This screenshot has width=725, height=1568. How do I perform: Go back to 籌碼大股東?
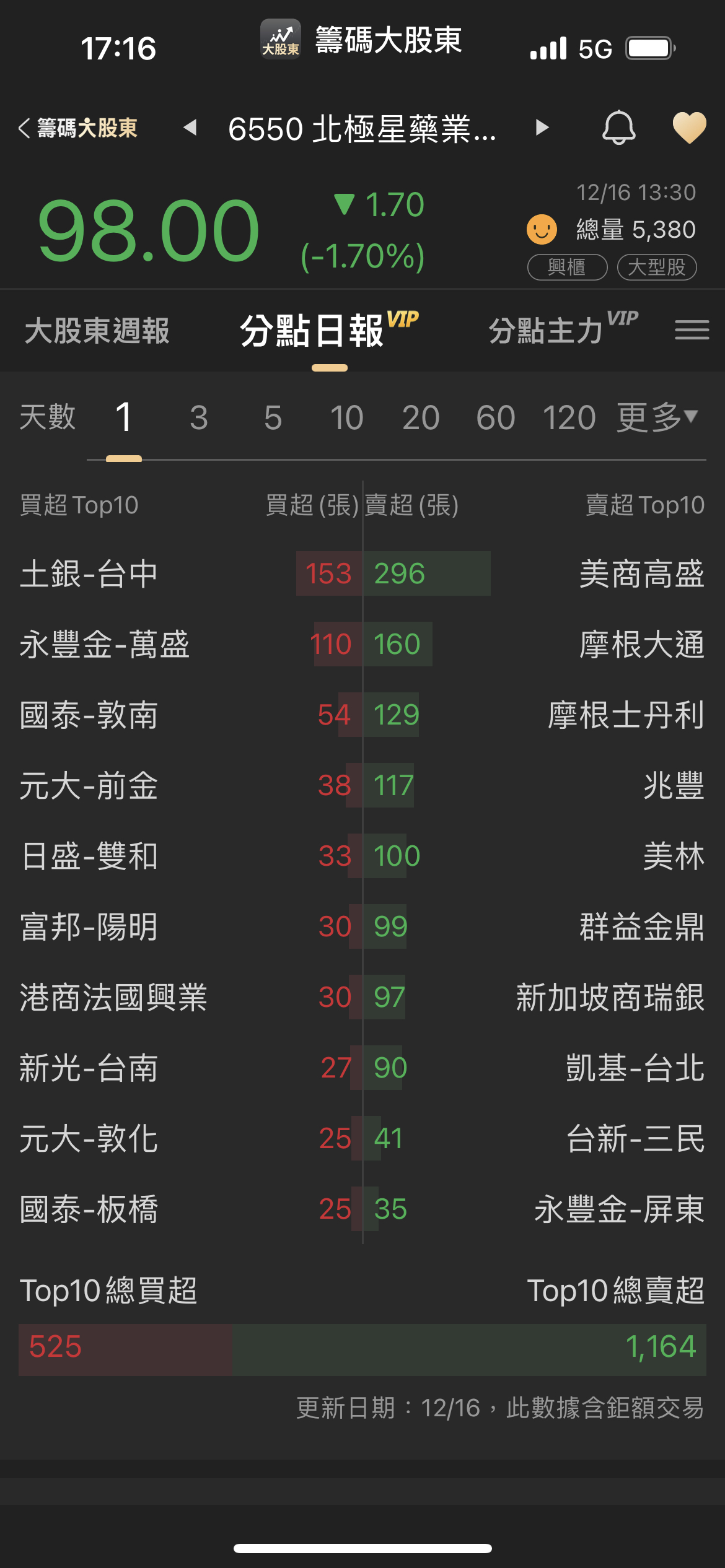(78, 128)
